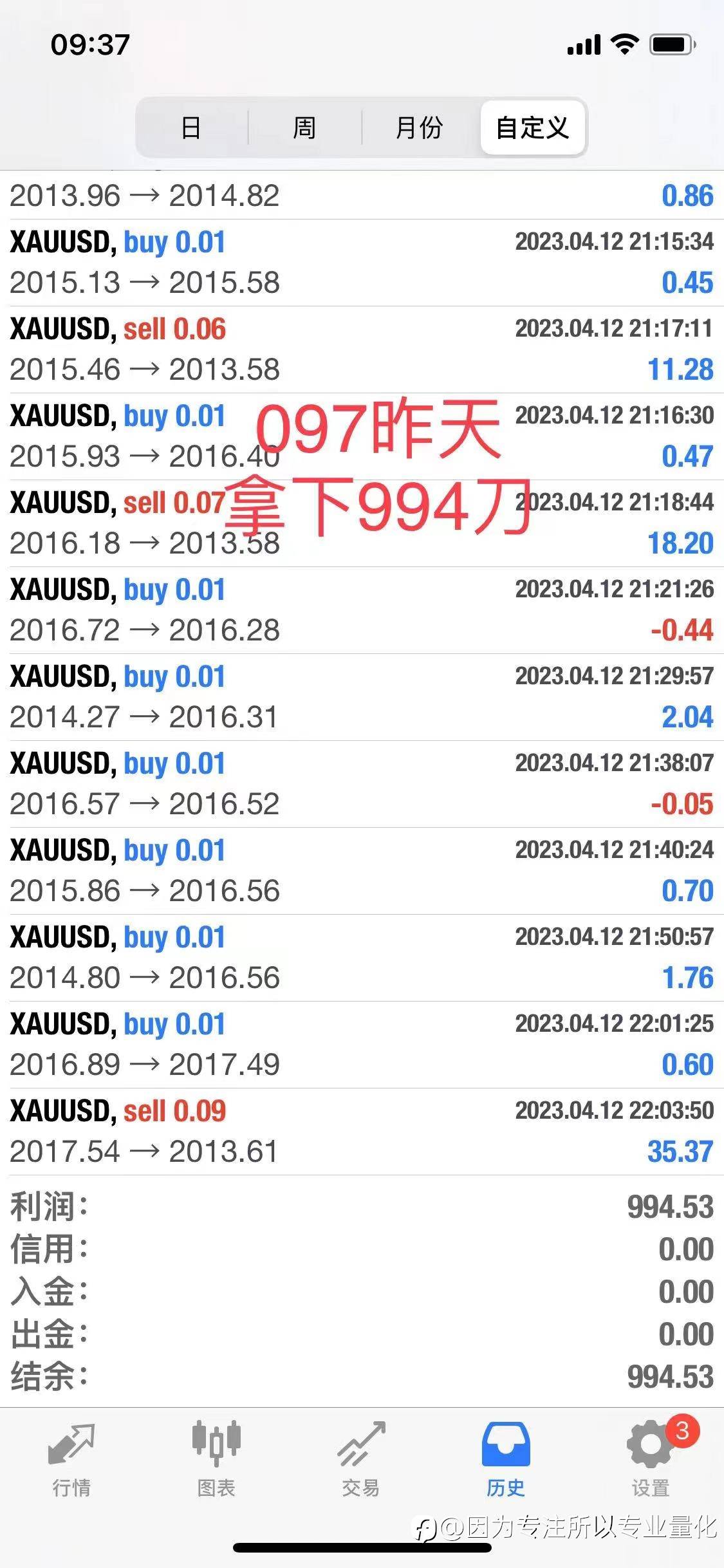Screen dimensions: 724x1568
Task: Open 设置 settings with badge
Action: tap(651, 1459)
